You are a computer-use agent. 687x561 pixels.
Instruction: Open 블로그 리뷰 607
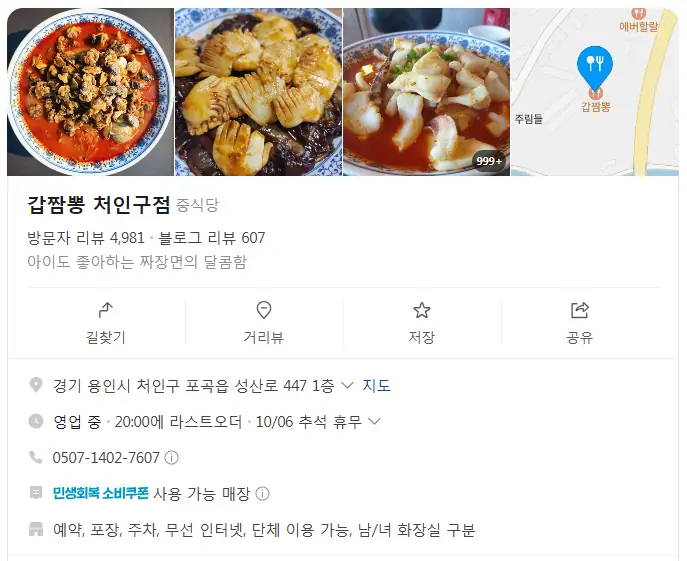[211, 238]
